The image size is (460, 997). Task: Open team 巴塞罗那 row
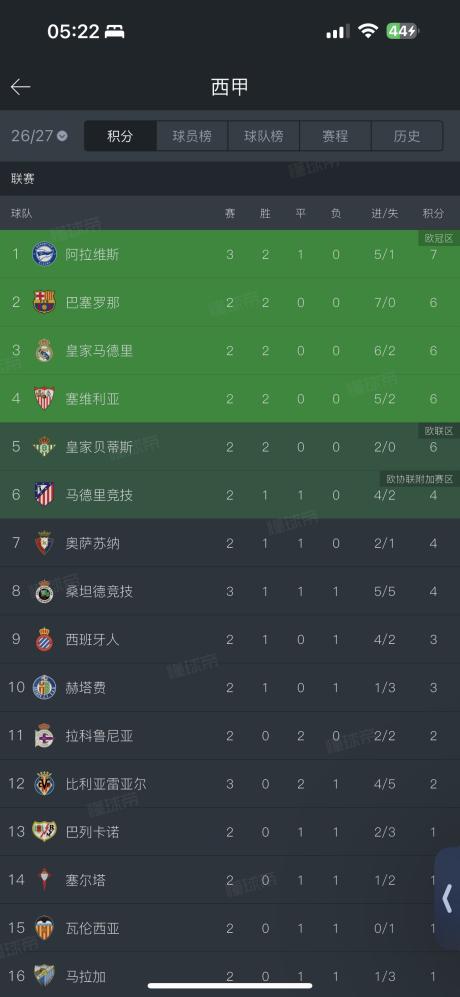point(230,303)
